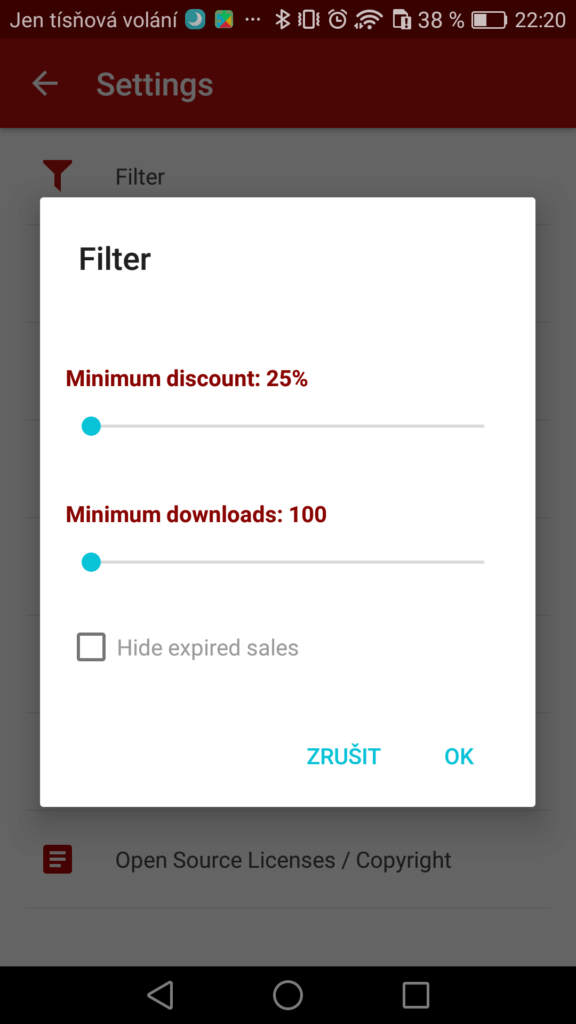Cancel the dialog with ZRUŠIT

[x=344, y=756]
